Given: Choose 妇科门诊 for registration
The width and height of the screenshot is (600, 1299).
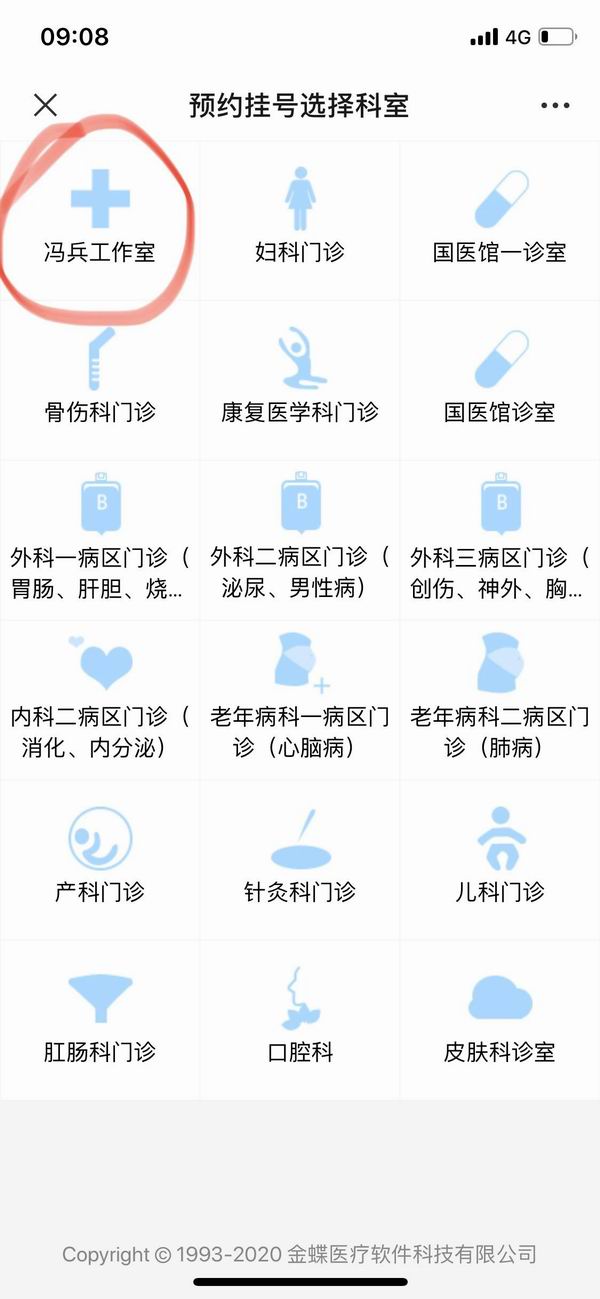Looking at the screenshot, I should pyautogui.click(x=300, y=221).
